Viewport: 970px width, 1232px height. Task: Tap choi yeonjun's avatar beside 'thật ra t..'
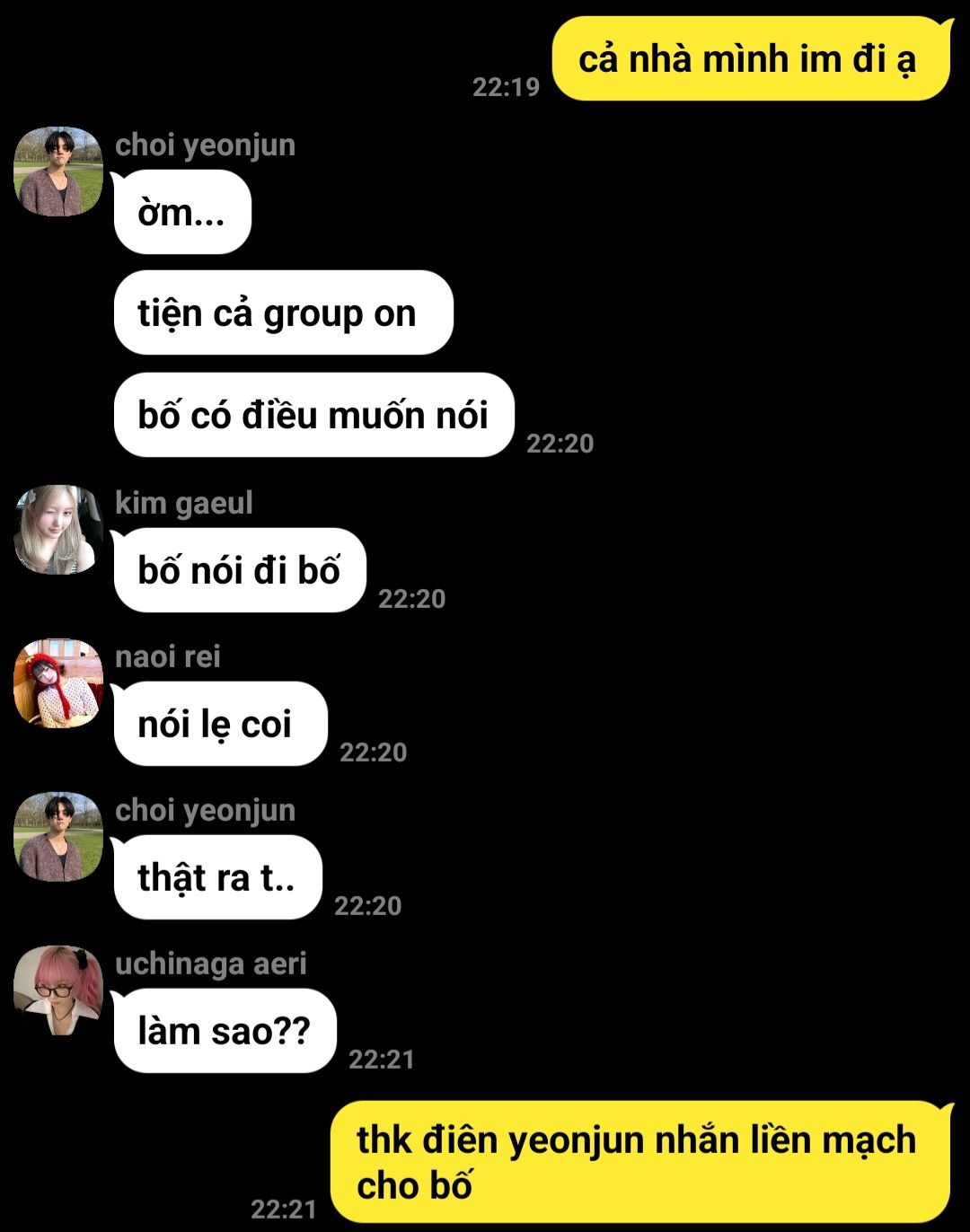pyautogui.click(x=58, y=837)
